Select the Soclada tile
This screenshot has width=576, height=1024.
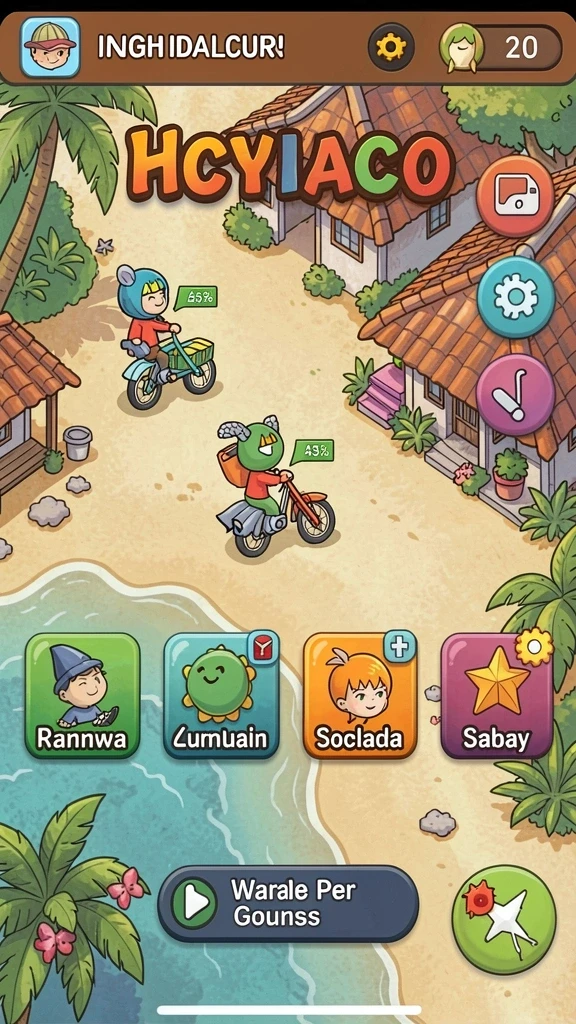(360, 695)
